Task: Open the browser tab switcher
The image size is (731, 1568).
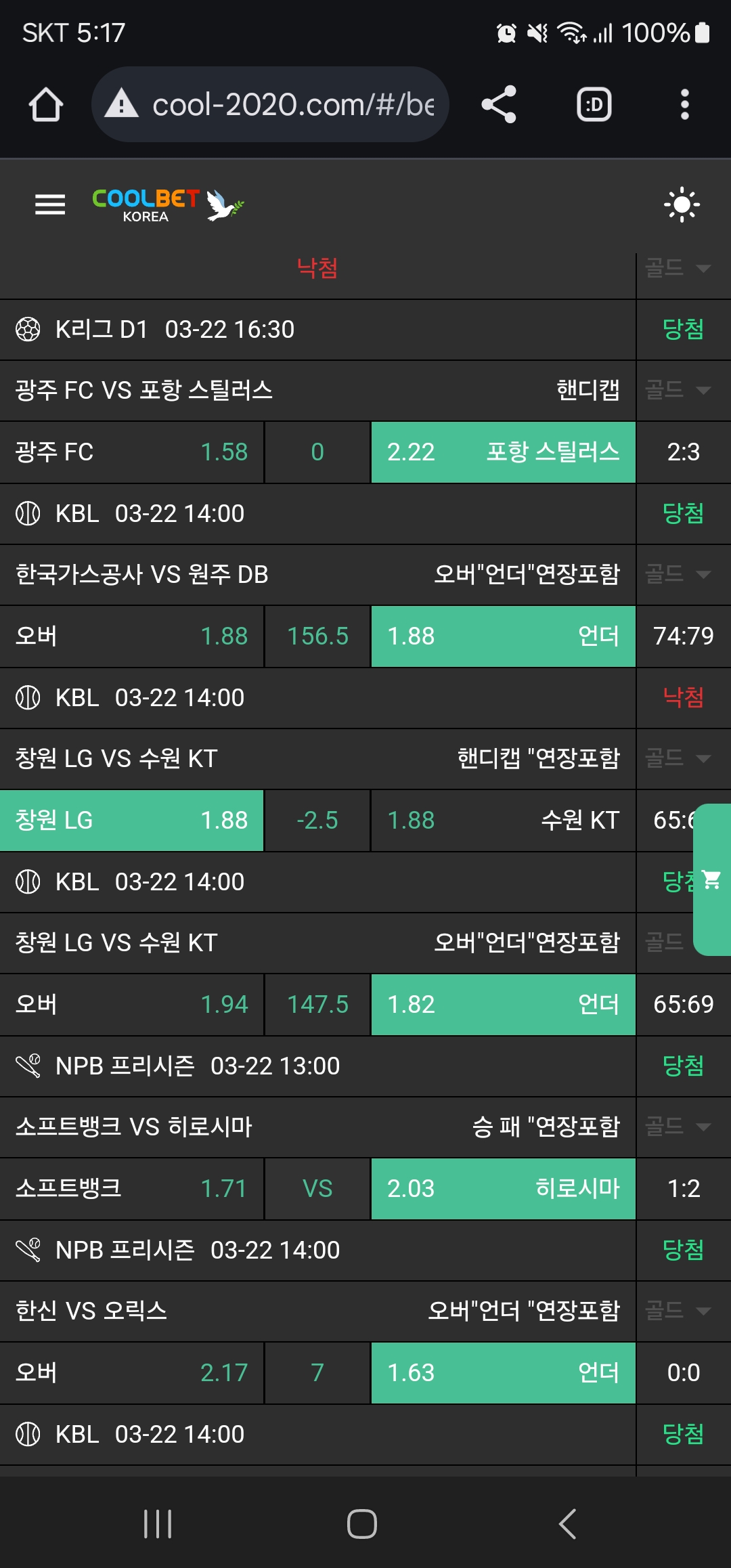Action: [x=594, y=105]
